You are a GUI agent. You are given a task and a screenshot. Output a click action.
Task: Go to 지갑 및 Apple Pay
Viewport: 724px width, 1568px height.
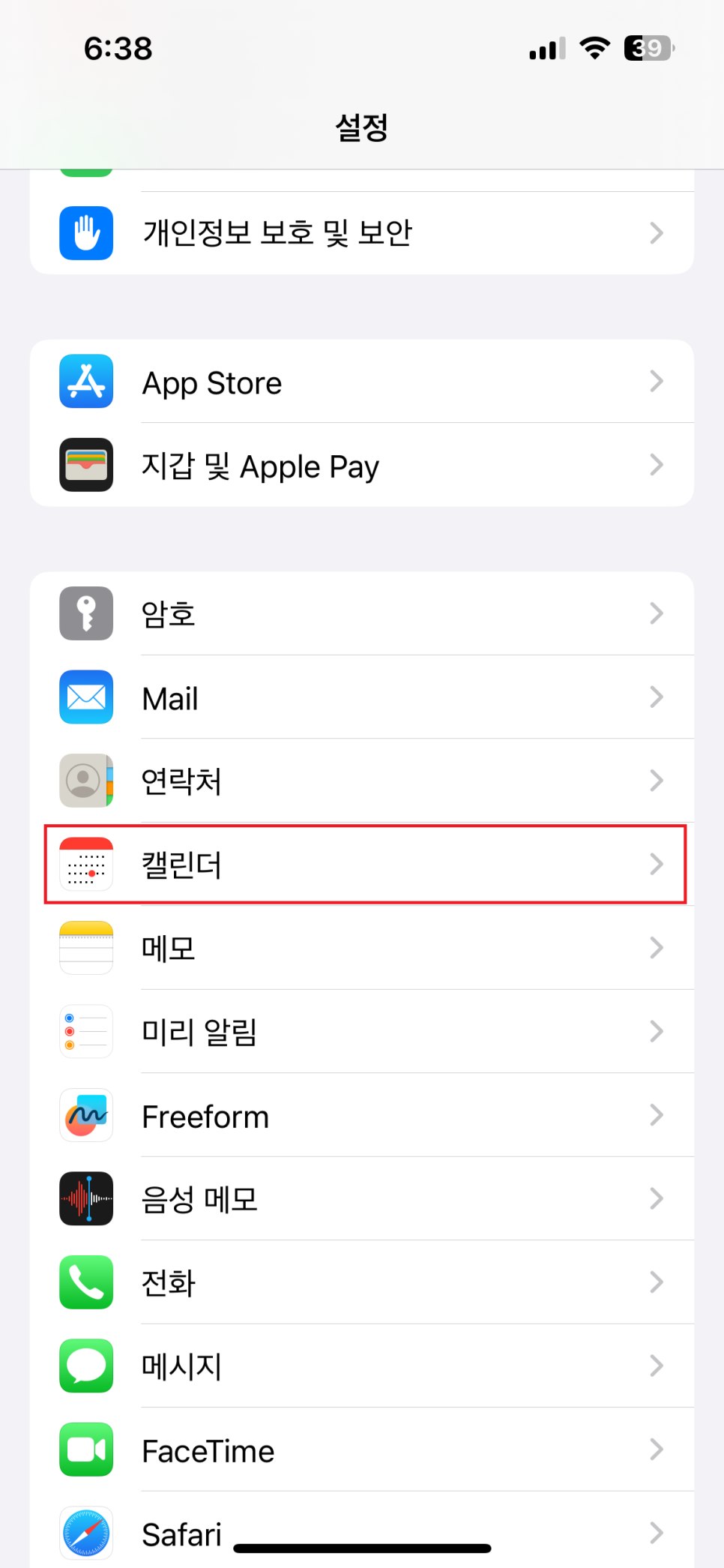click(362, 465)
